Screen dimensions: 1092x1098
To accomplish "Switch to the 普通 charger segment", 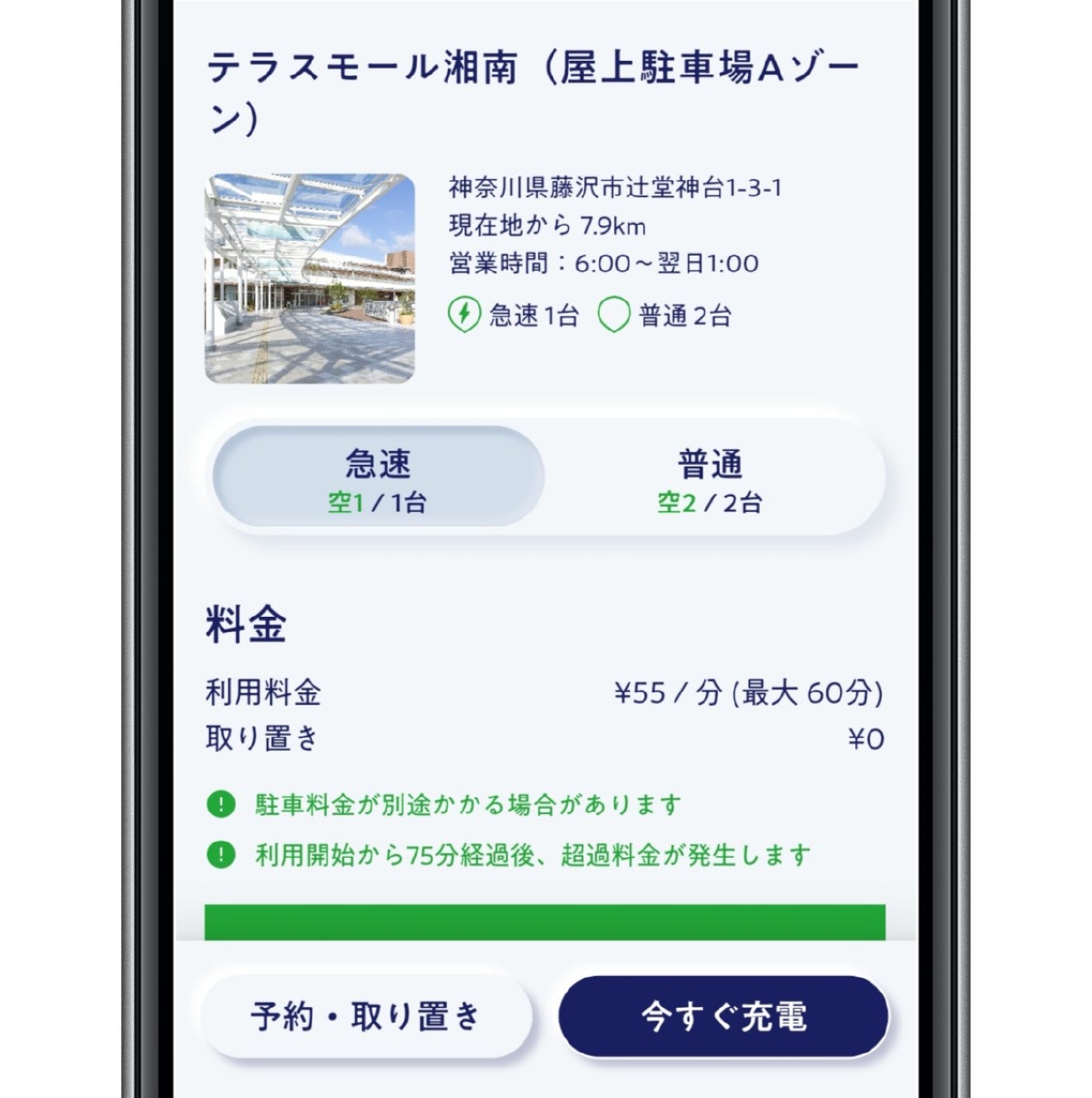I will coord(710,479).
